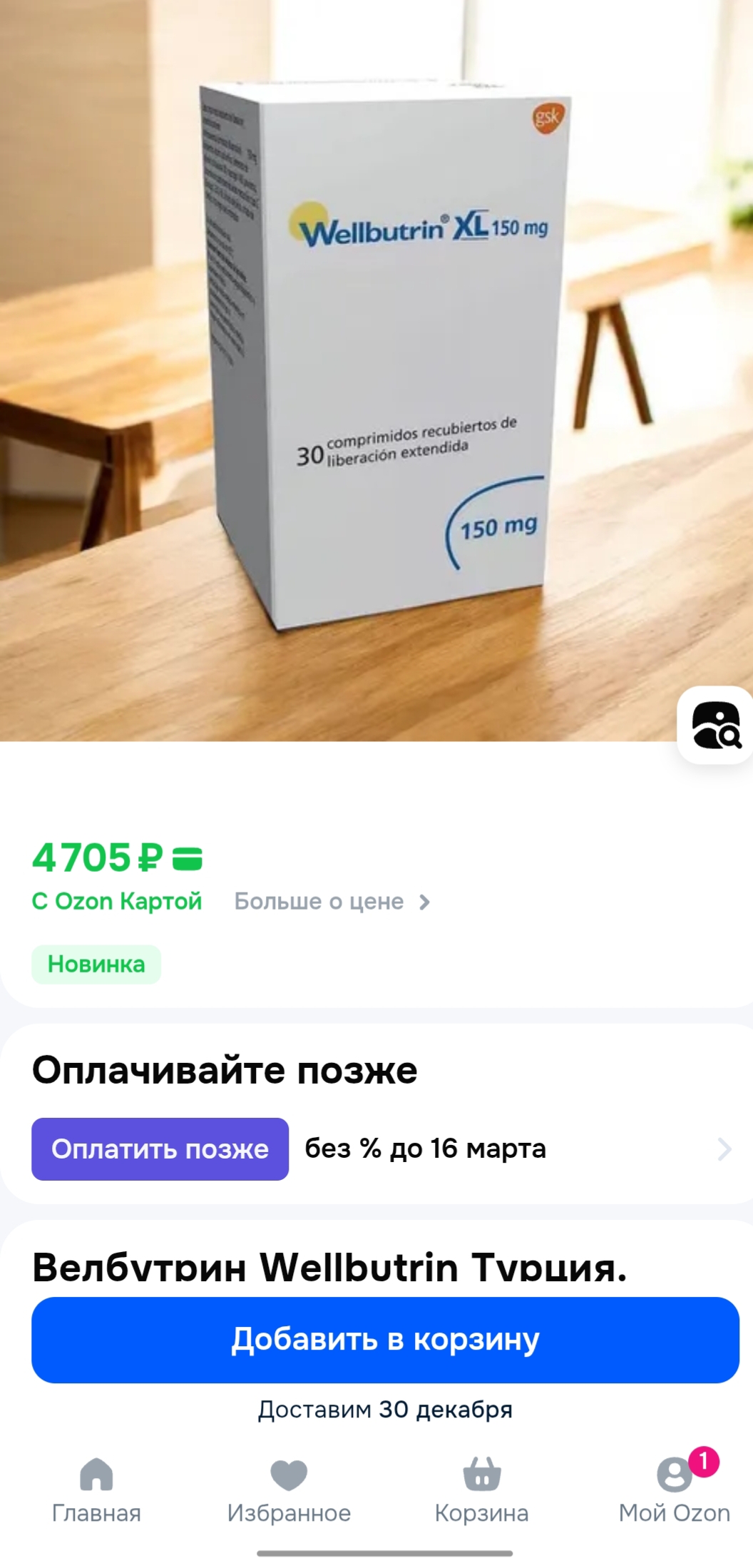Screen dimensions: 753x1568
Task: Open the similar products search icon
Action: click(716, 725)
